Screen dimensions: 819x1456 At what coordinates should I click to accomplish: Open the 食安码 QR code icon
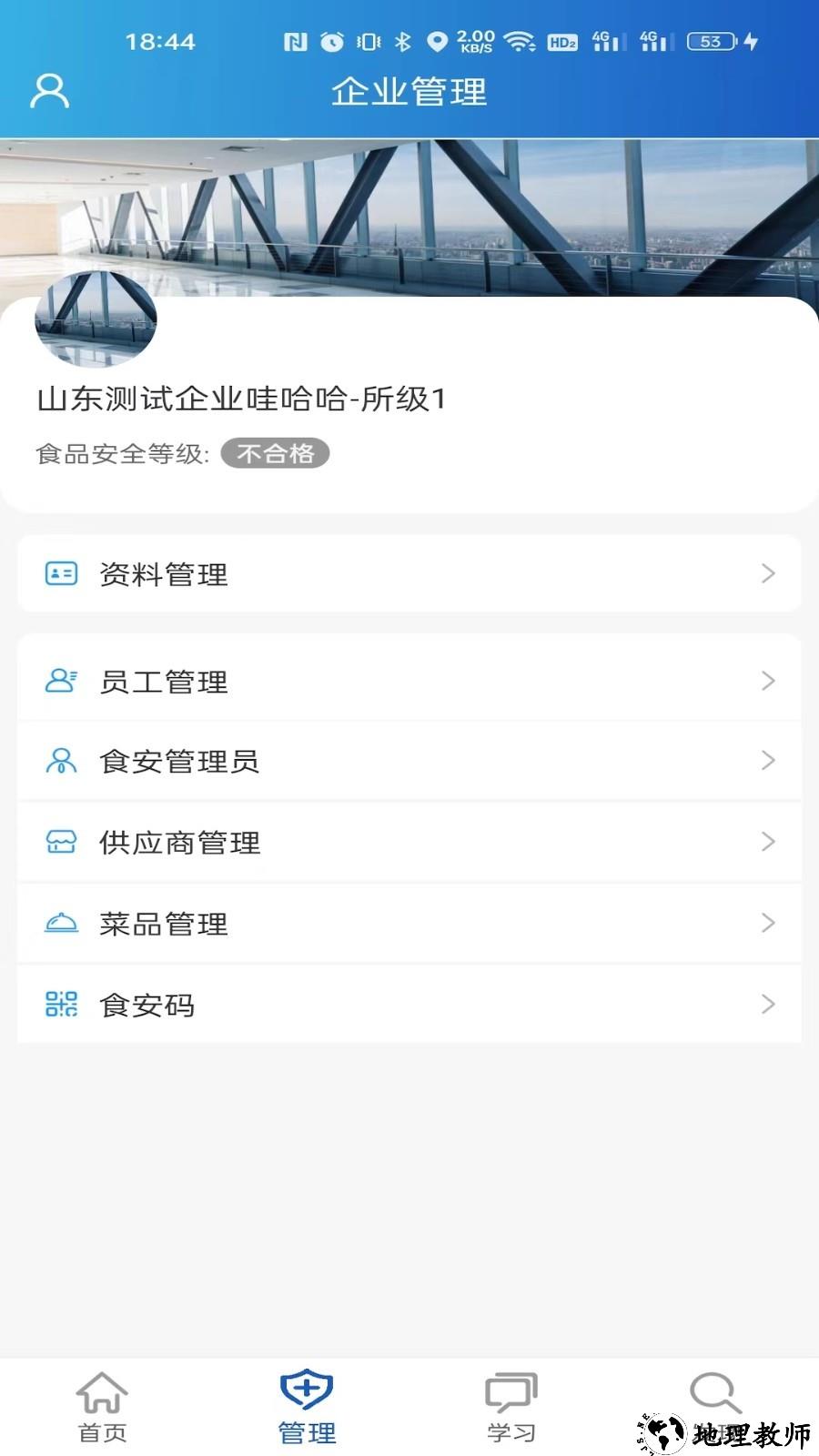(62, 1004)
